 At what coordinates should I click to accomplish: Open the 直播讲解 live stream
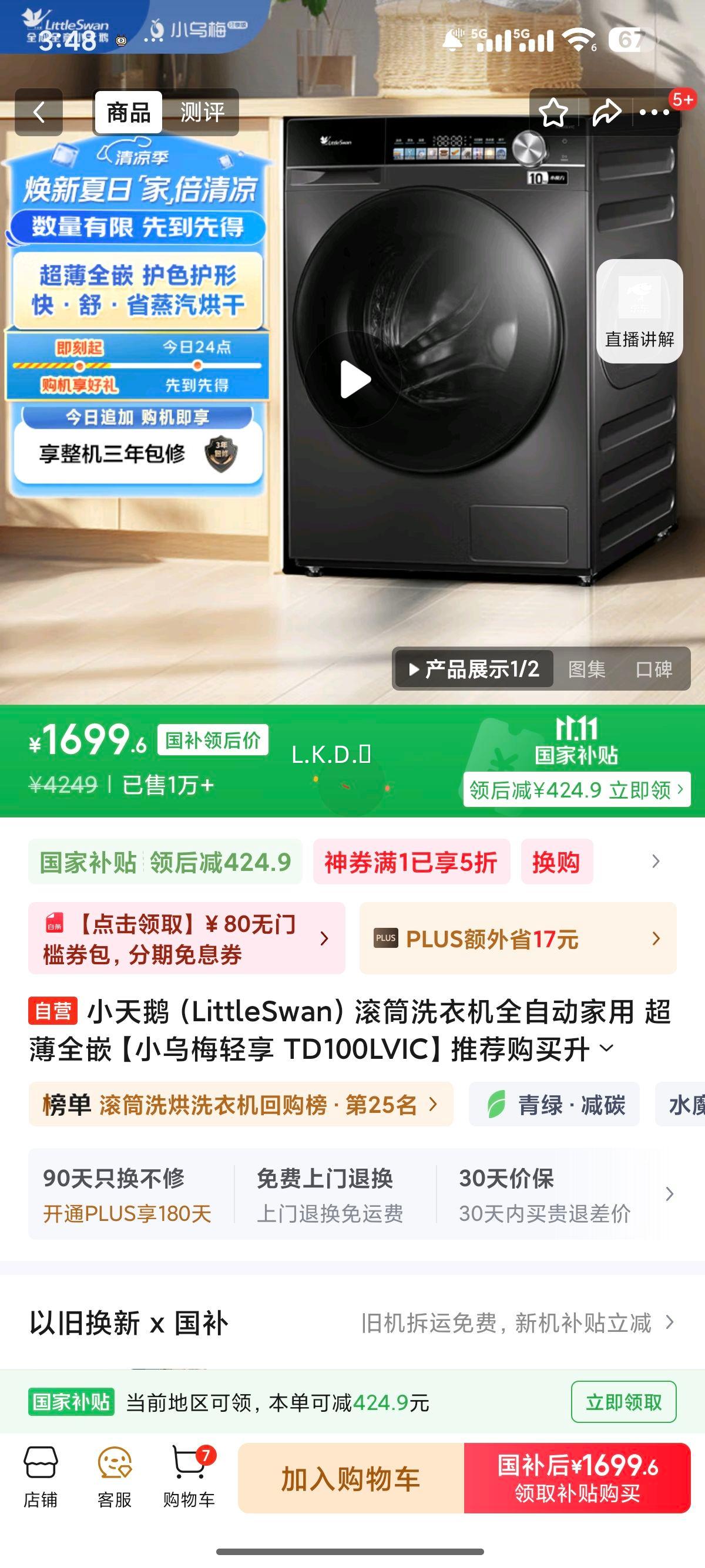639,311
